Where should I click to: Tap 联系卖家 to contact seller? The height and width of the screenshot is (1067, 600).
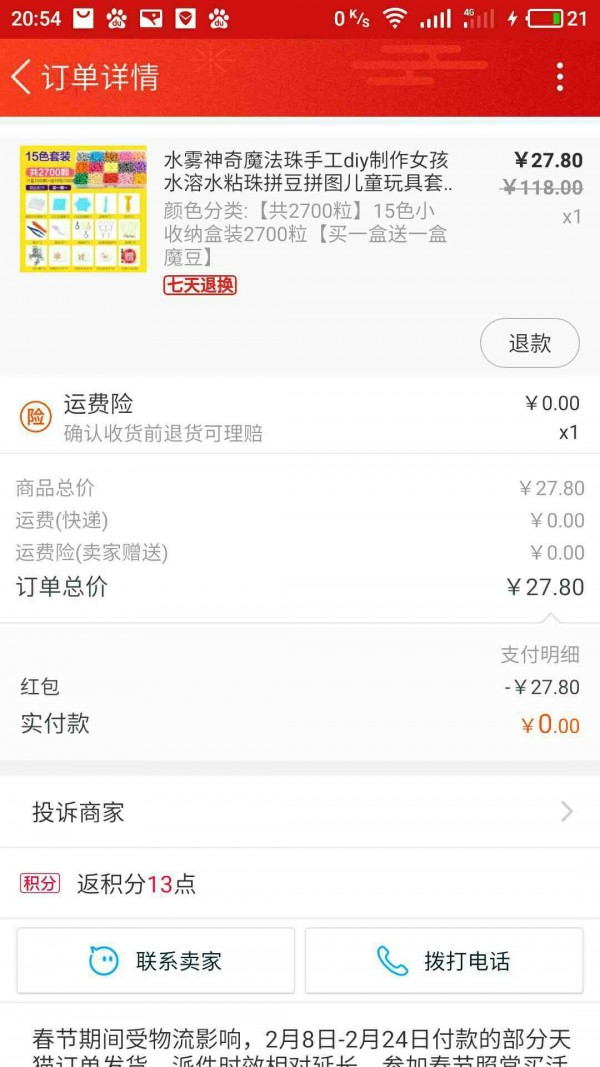click(x=156, y=961)
